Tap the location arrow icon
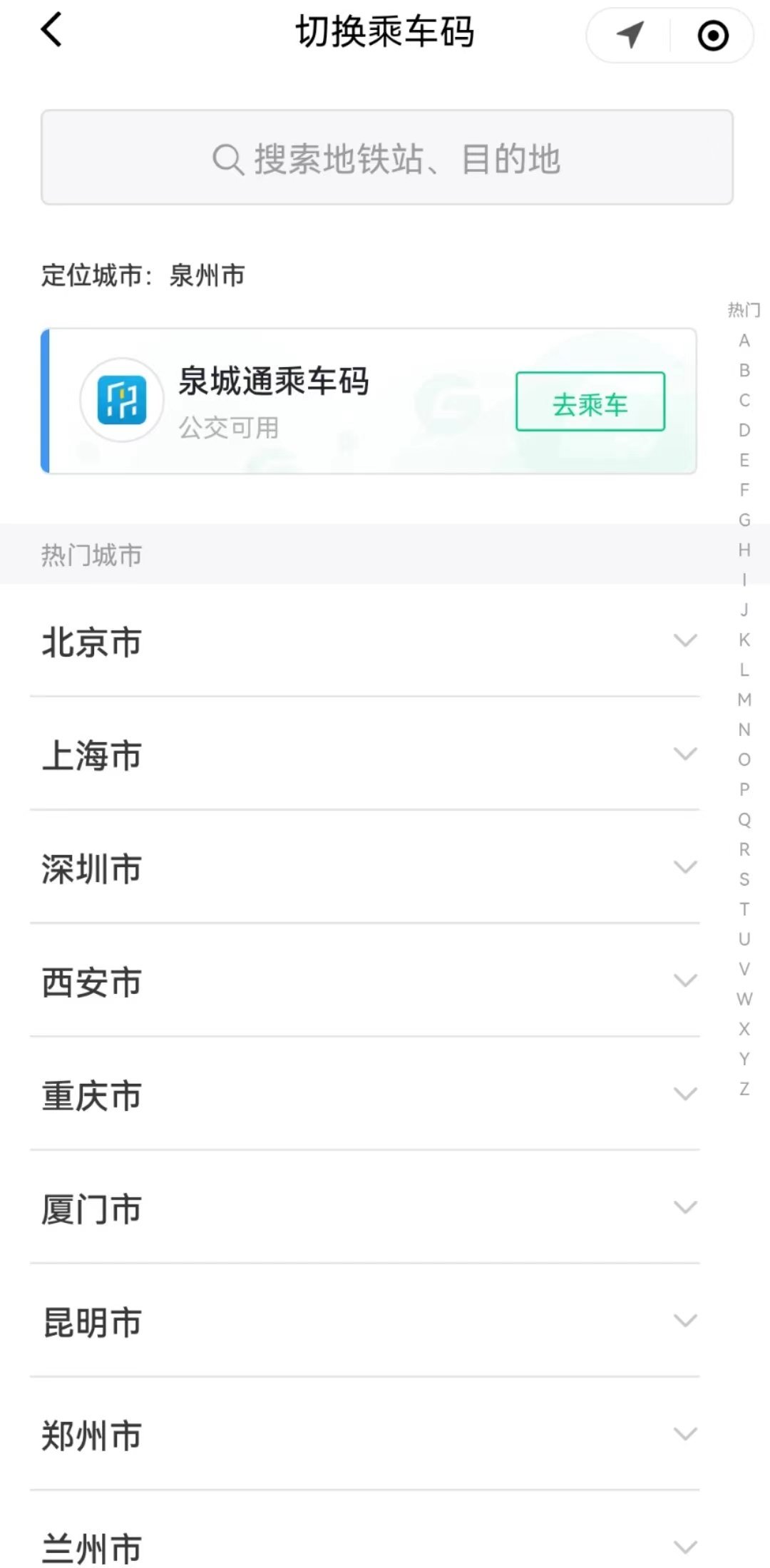Screen dimensions: 770x1568 tap(630, 34)
